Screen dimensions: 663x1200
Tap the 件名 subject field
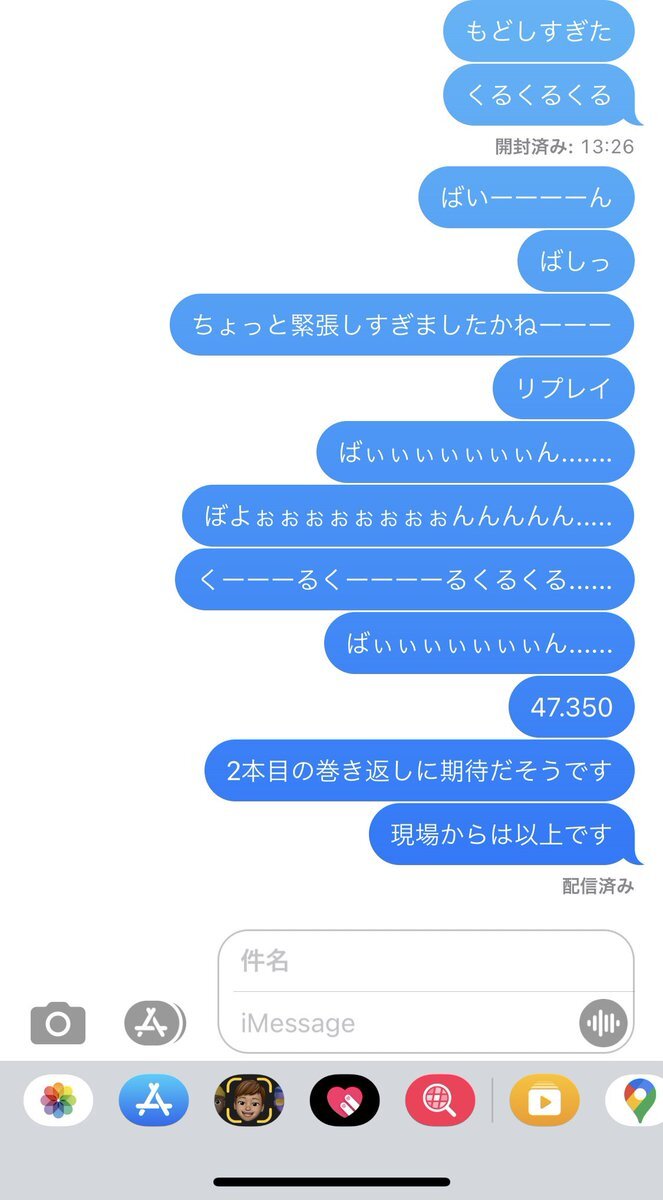coord(426,962)
